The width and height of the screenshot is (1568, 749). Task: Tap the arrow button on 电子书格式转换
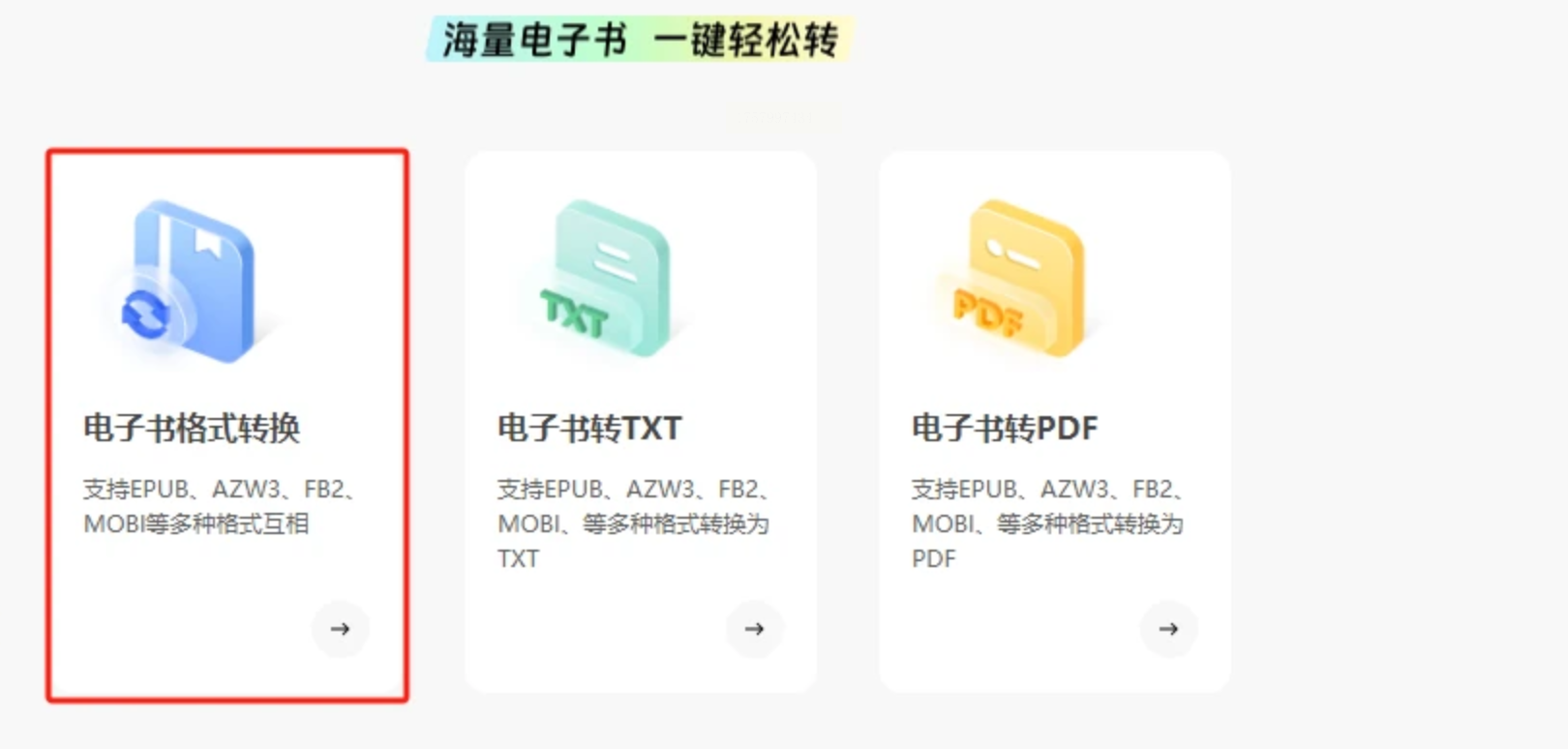(x=340, y=629)
